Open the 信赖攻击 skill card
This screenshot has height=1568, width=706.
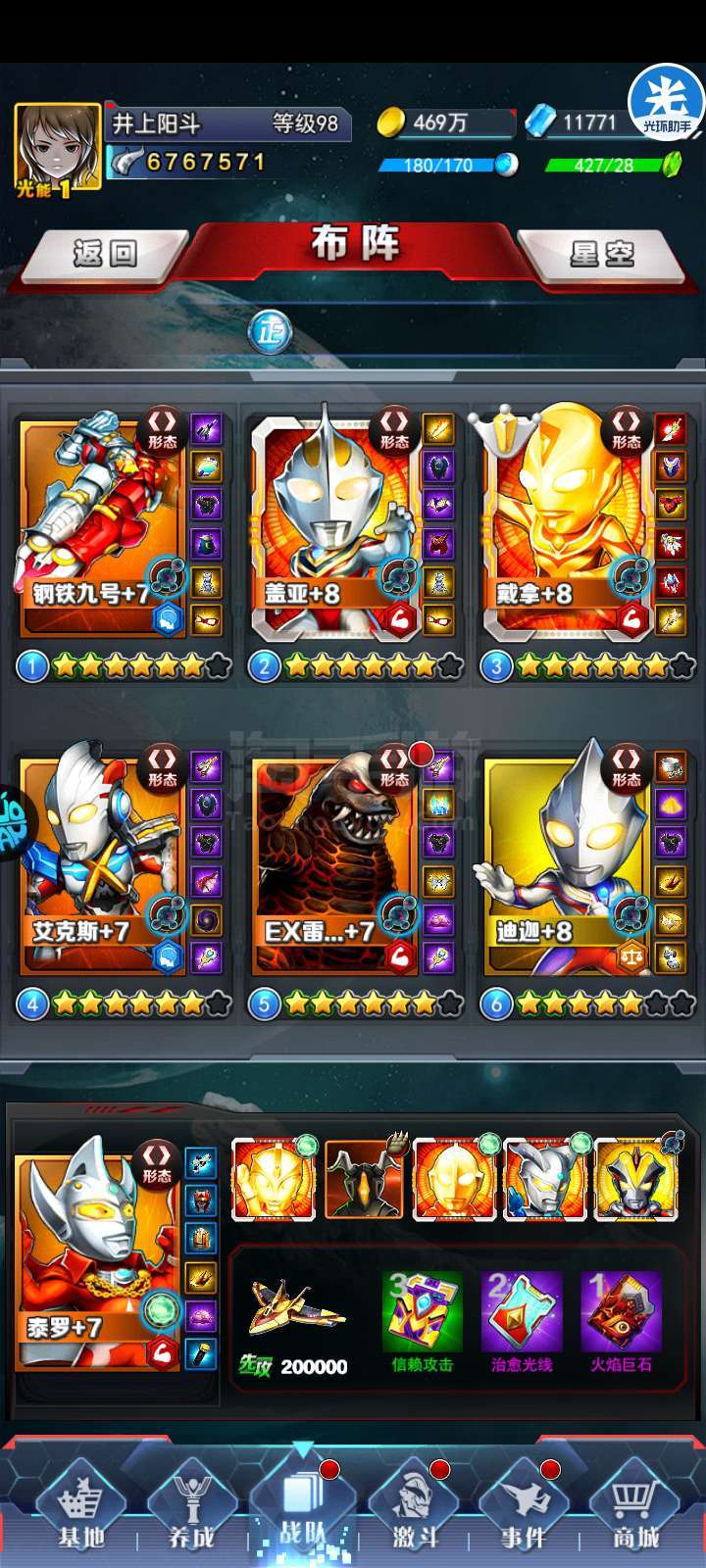click(423, 1322)
